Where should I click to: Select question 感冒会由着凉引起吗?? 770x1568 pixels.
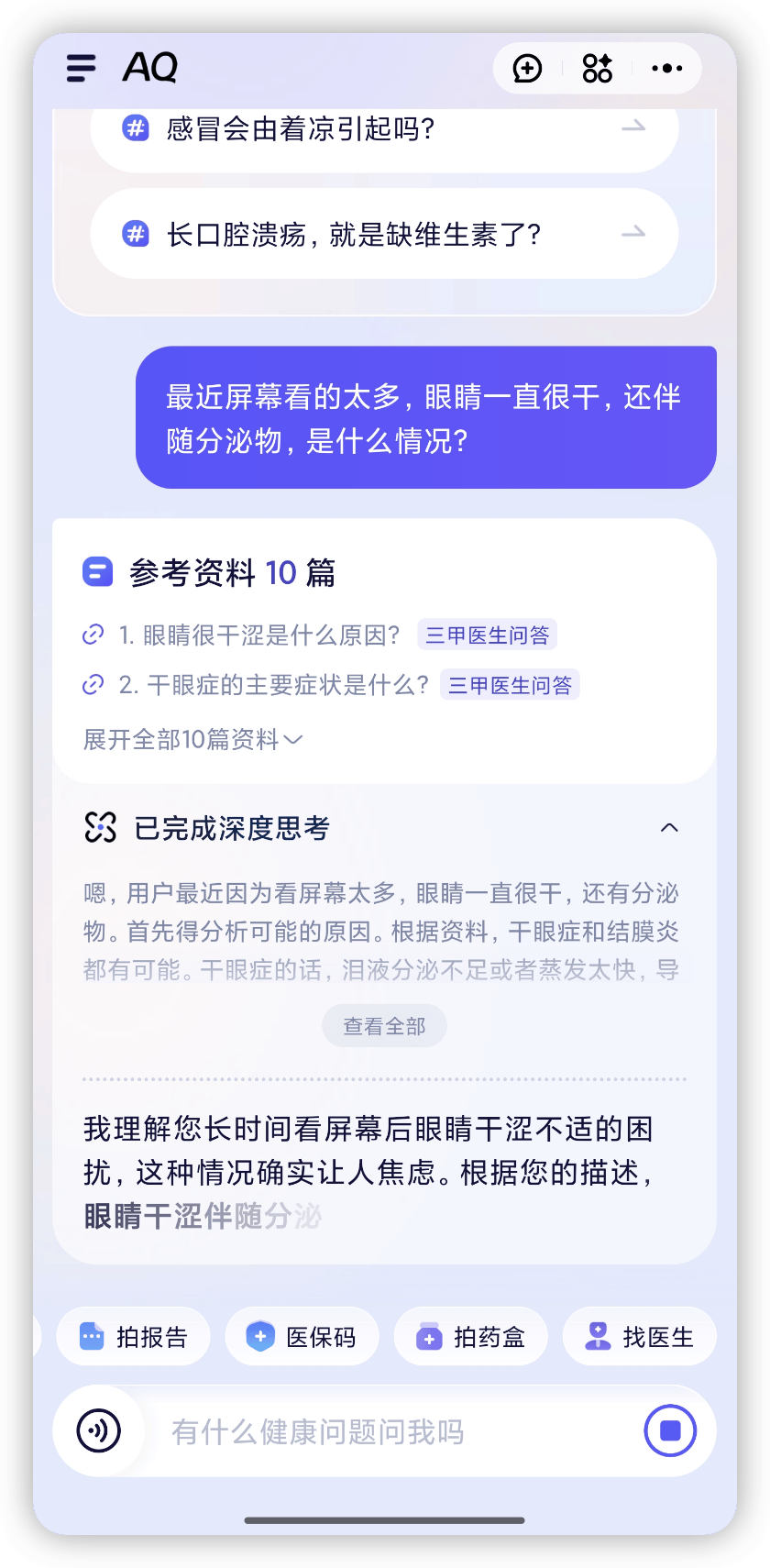384,129
